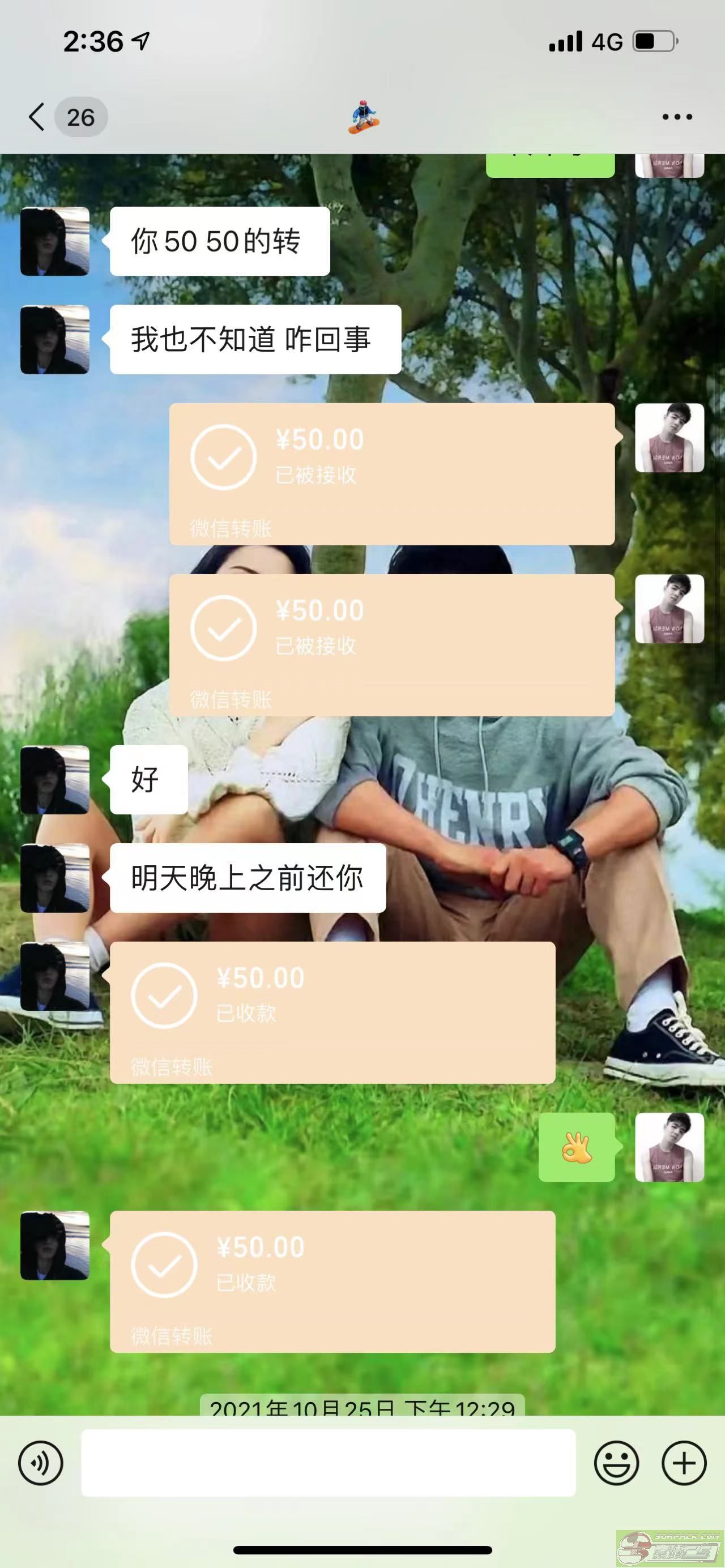Open the plus attachments menu

(x=684, y=1463)
